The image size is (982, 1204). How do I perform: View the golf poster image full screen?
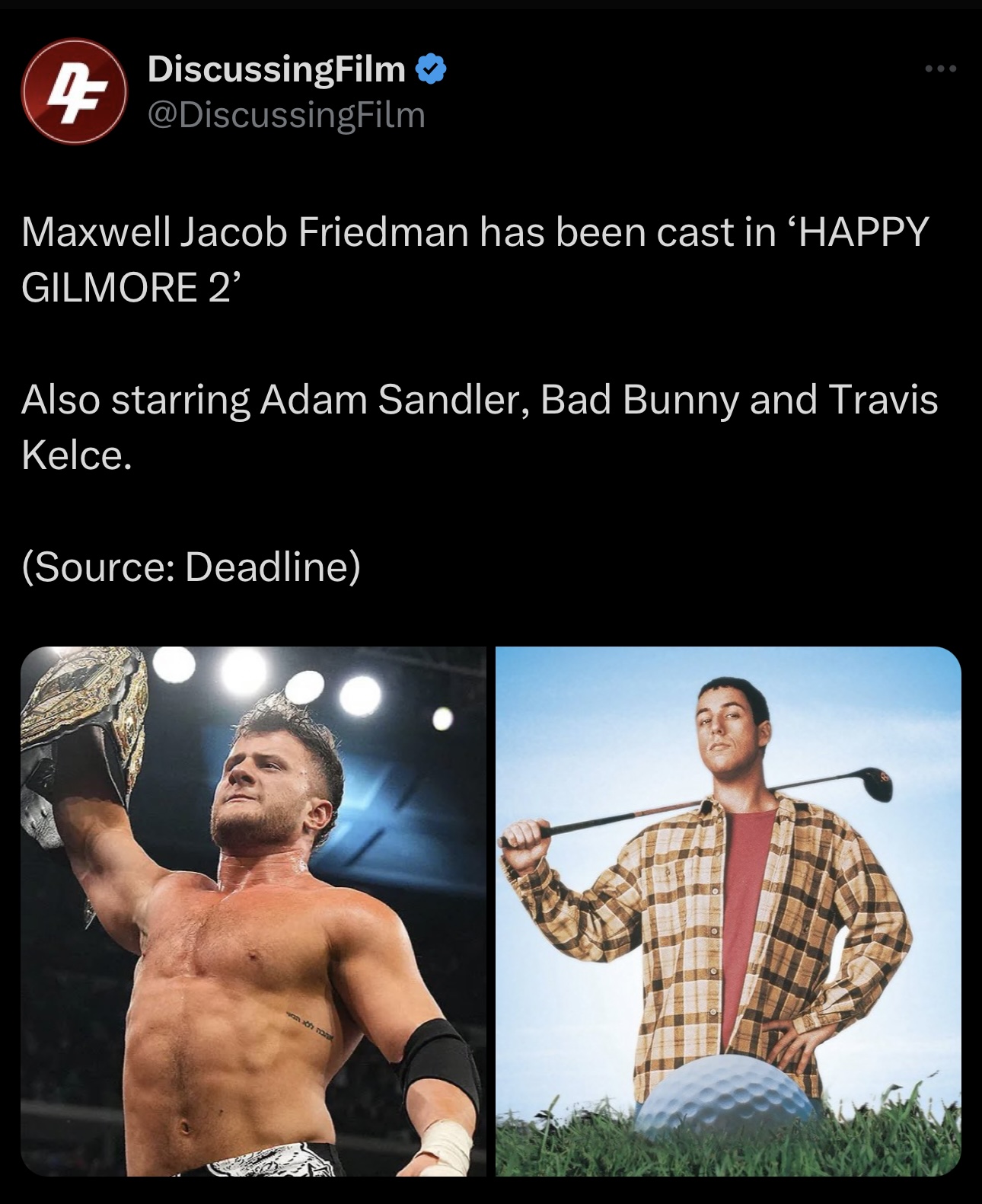pos(728,911)
